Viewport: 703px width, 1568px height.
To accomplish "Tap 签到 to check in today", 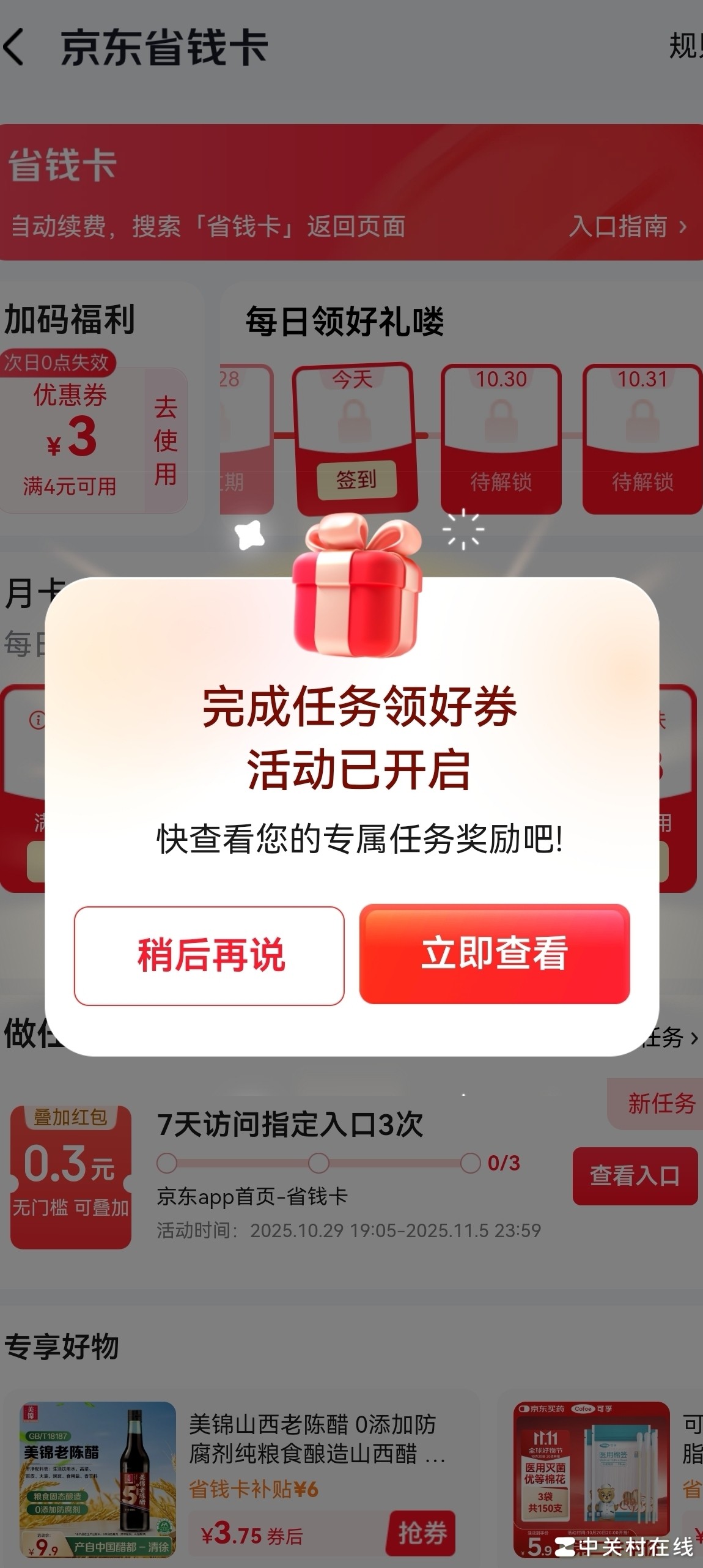I will click(356, 479).
